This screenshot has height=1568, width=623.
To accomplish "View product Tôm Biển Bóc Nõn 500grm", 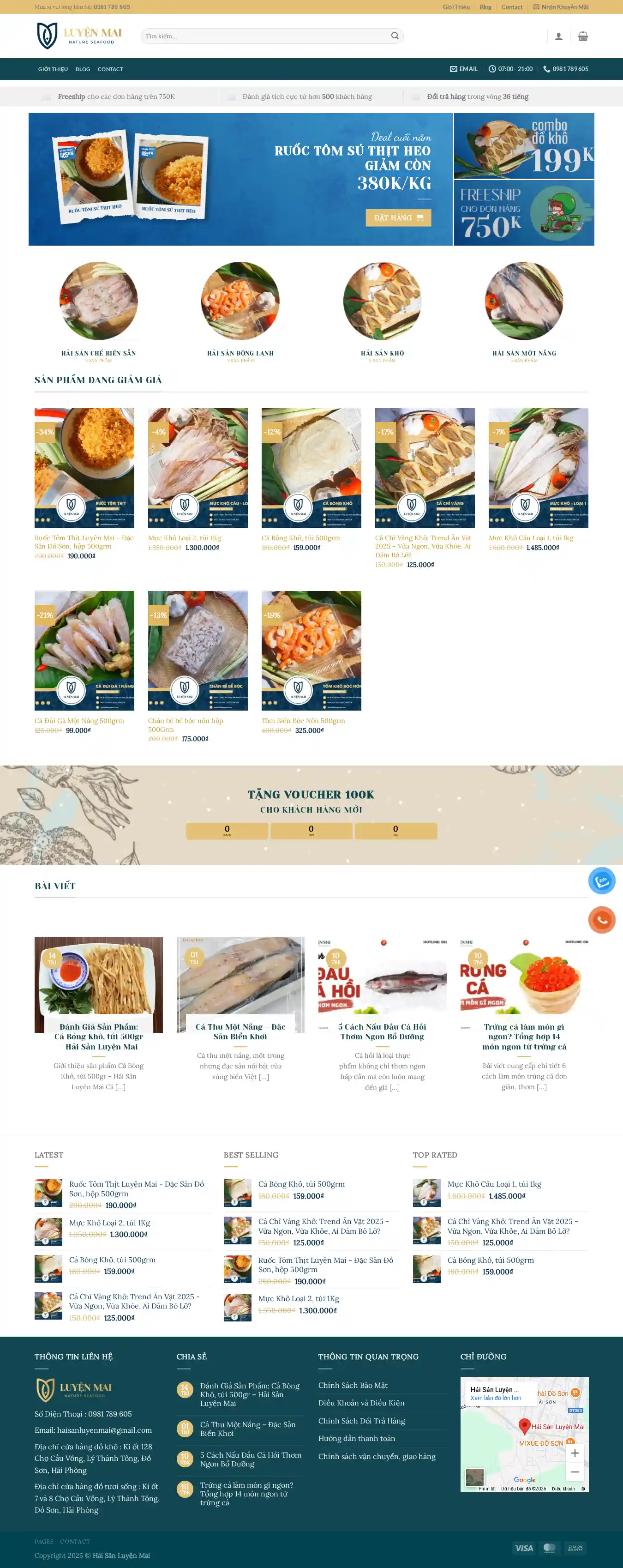I will click(x=303, y=721).
